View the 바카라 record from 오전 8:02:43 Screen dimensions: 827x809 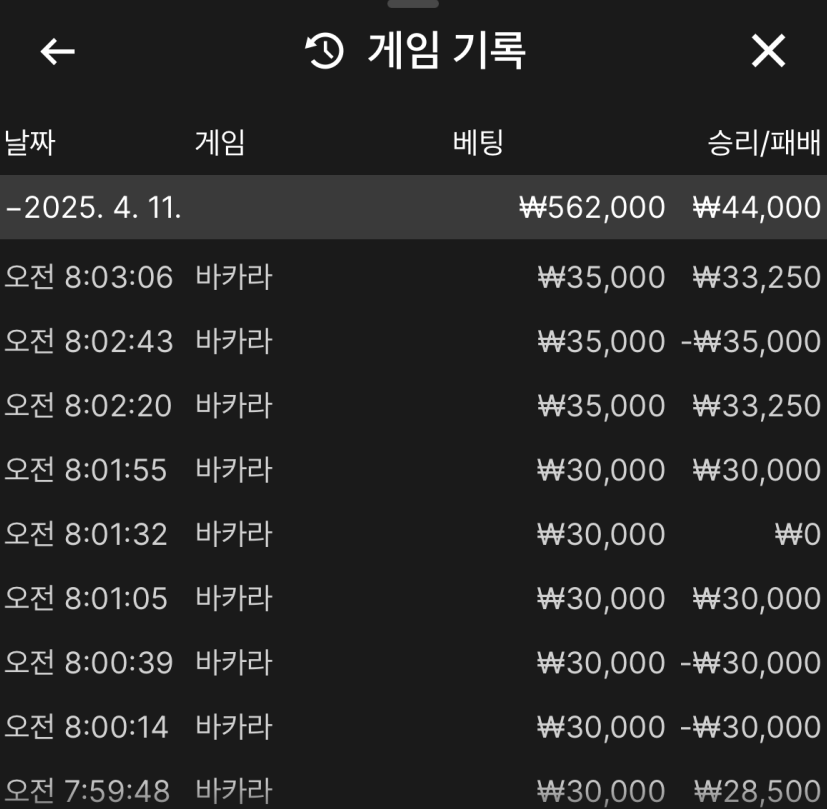click(x=413, y=341)
